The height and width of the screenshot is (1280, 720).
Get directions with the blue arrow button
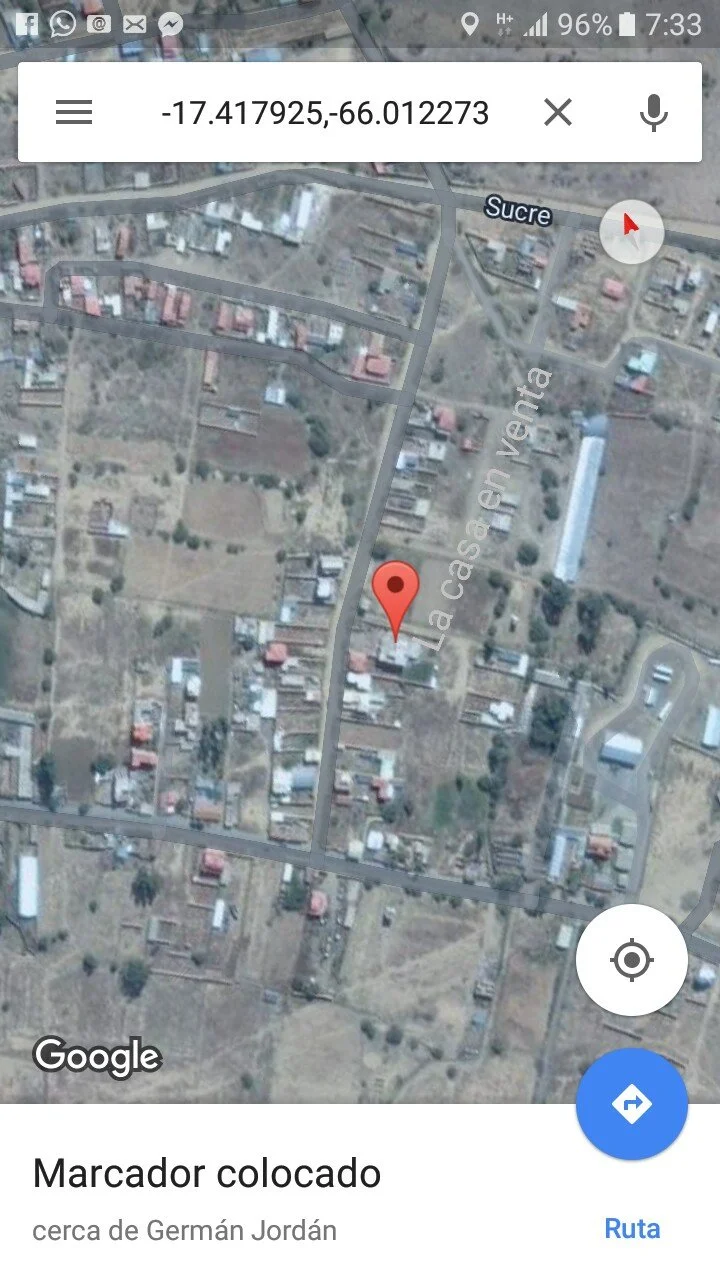pos(631,1104)
